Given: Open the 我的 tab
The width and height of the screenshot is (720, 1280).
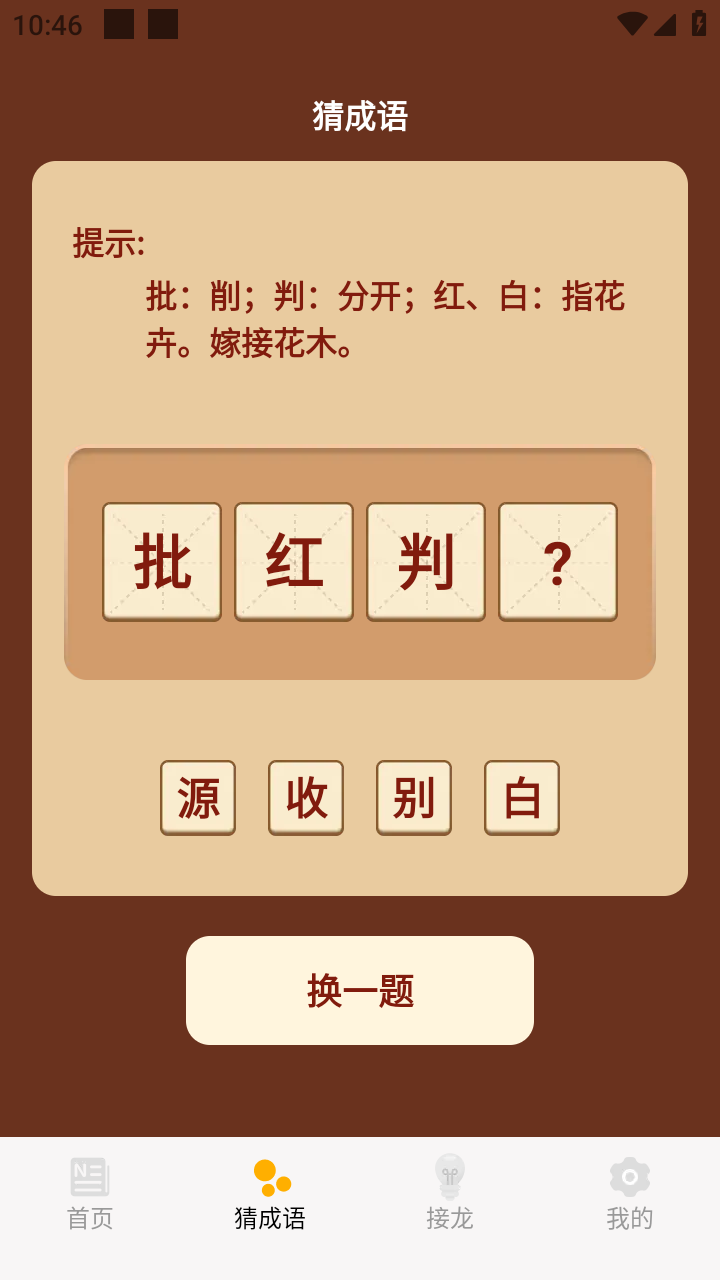Looking at the screenshot, I should (x=630, y=1195).
